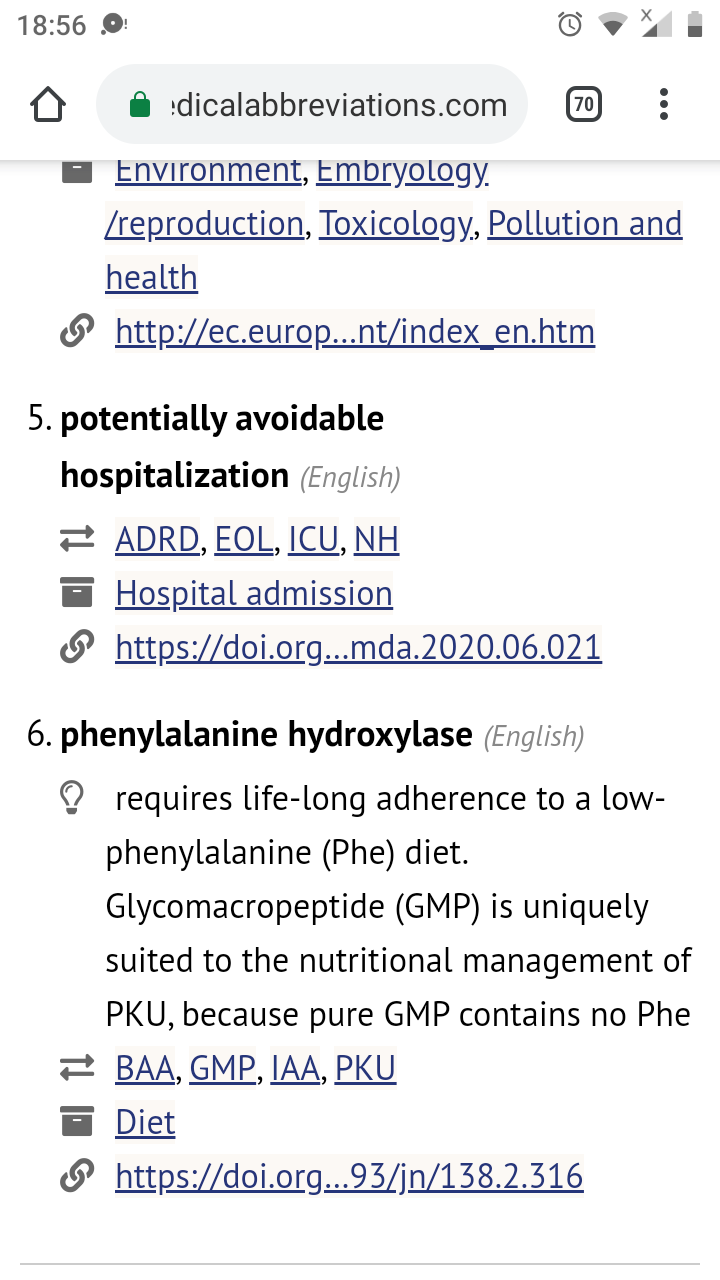Open the ADRD abbreviation link
Viewport: 720px width, 1280px height.
157,540
